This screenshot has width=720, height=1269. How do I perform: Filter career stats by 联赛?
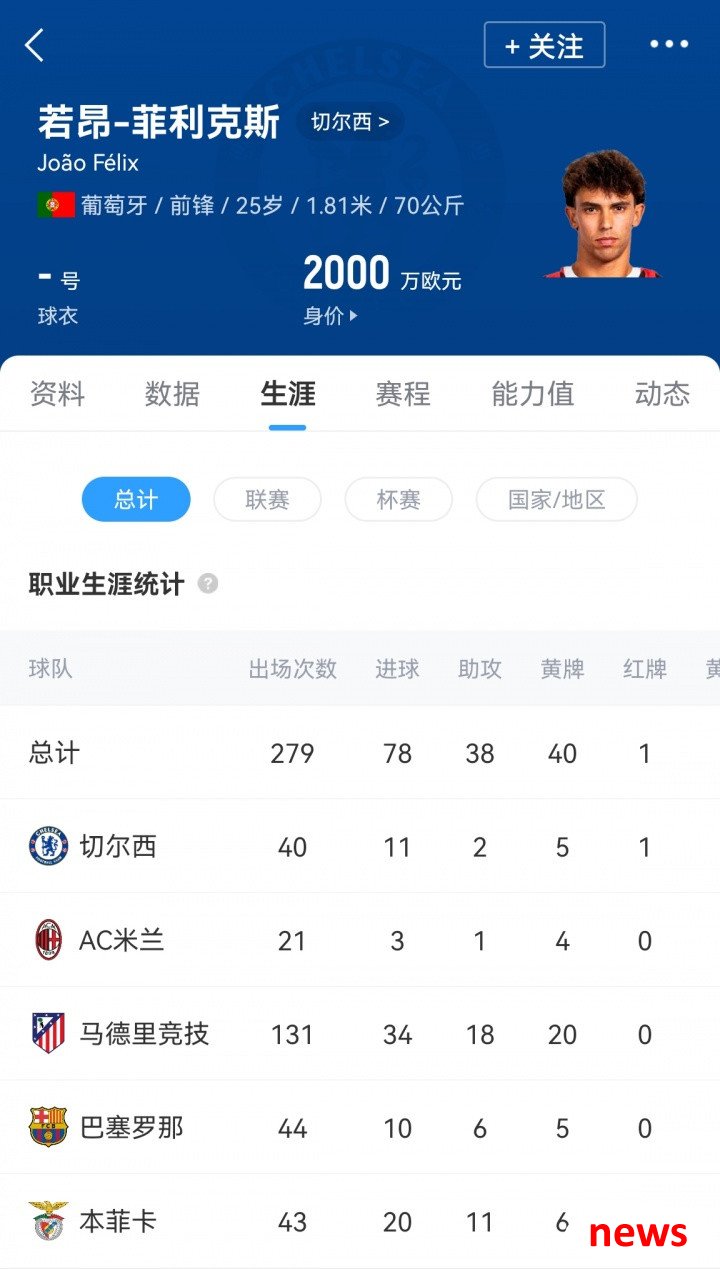coord(267,499)
